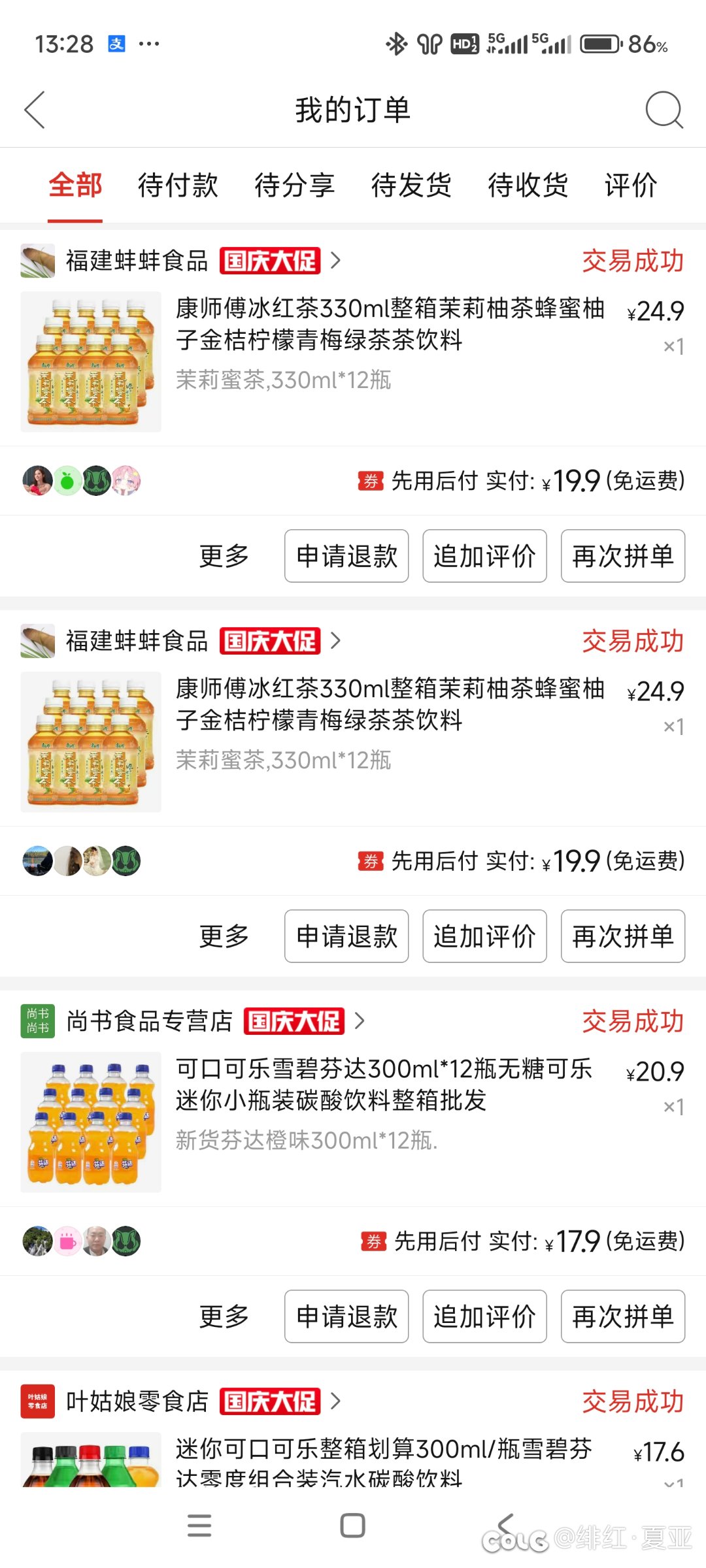The image size is (706, 1568).
Task: Open the order search icon
Action: 664,110
